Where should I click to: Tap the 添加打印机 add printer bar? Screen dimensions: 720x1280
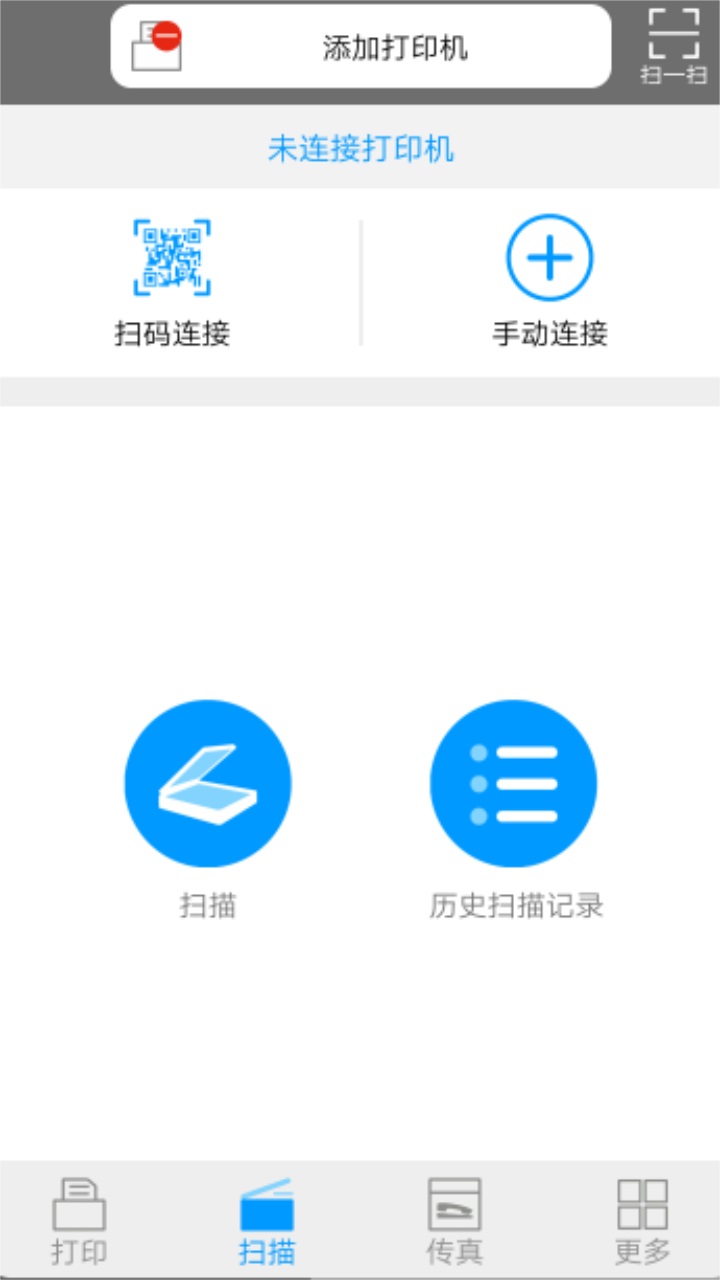point(361,46)
